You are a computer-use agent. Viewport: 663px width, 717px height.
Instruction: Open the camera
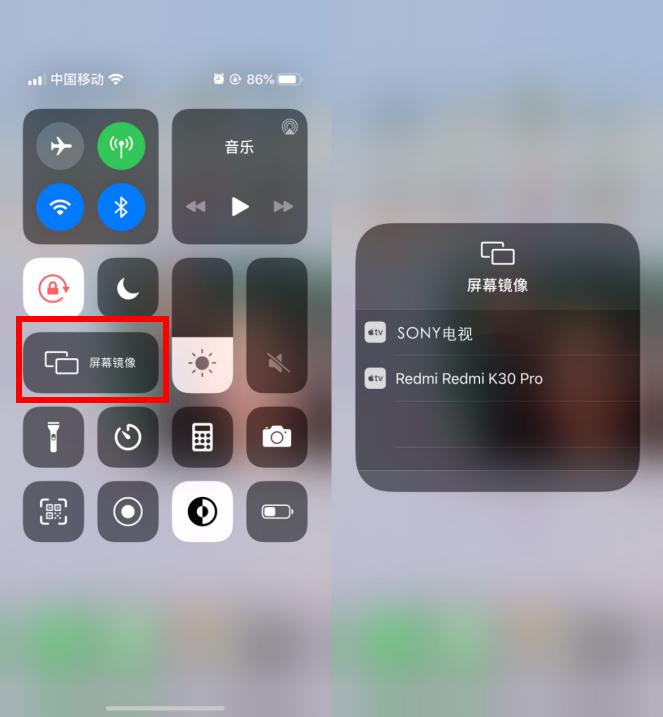(277, 437)
